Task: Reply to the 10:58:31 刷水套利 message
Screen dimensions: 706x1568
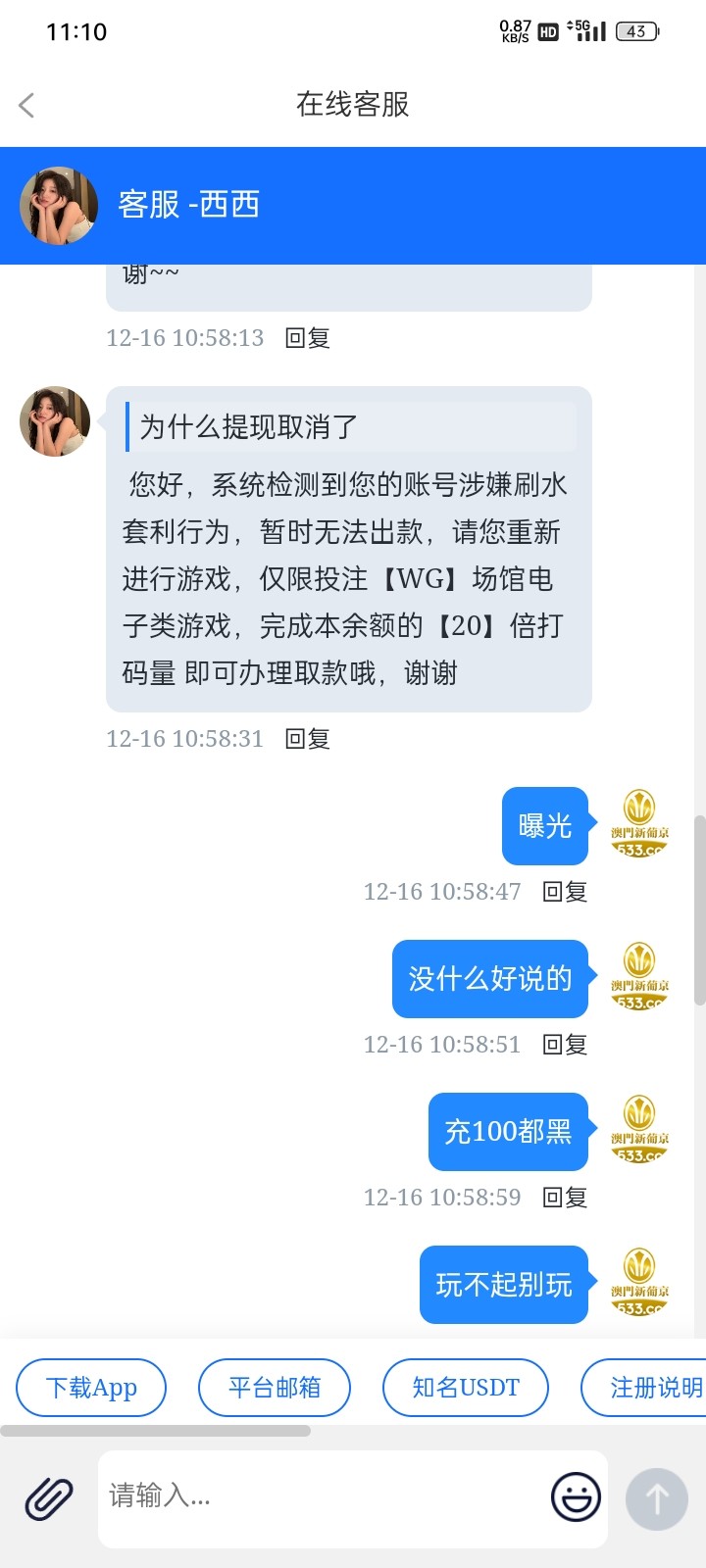Action: 307,739
